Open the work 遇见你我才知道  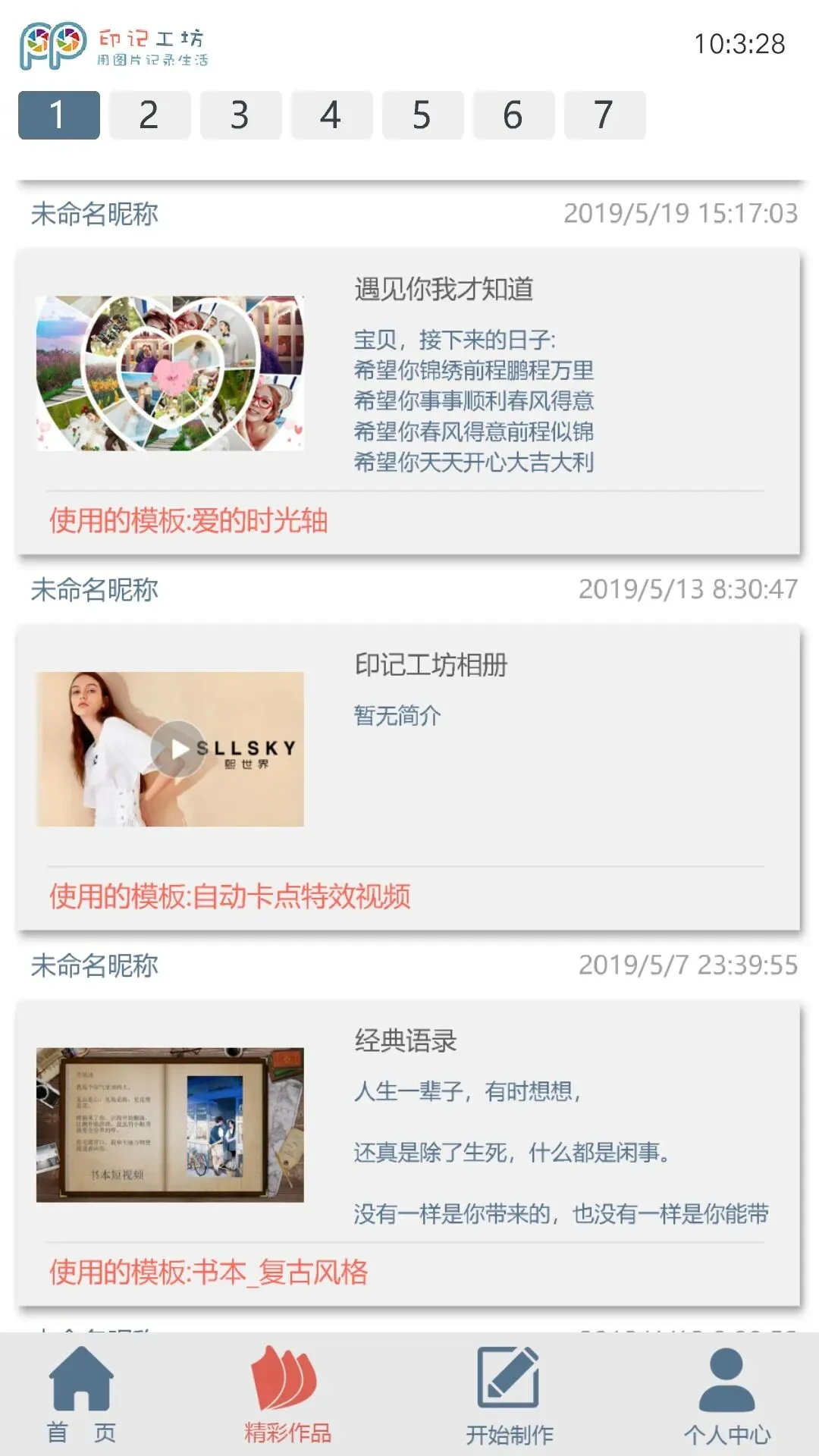coord(444,289)
